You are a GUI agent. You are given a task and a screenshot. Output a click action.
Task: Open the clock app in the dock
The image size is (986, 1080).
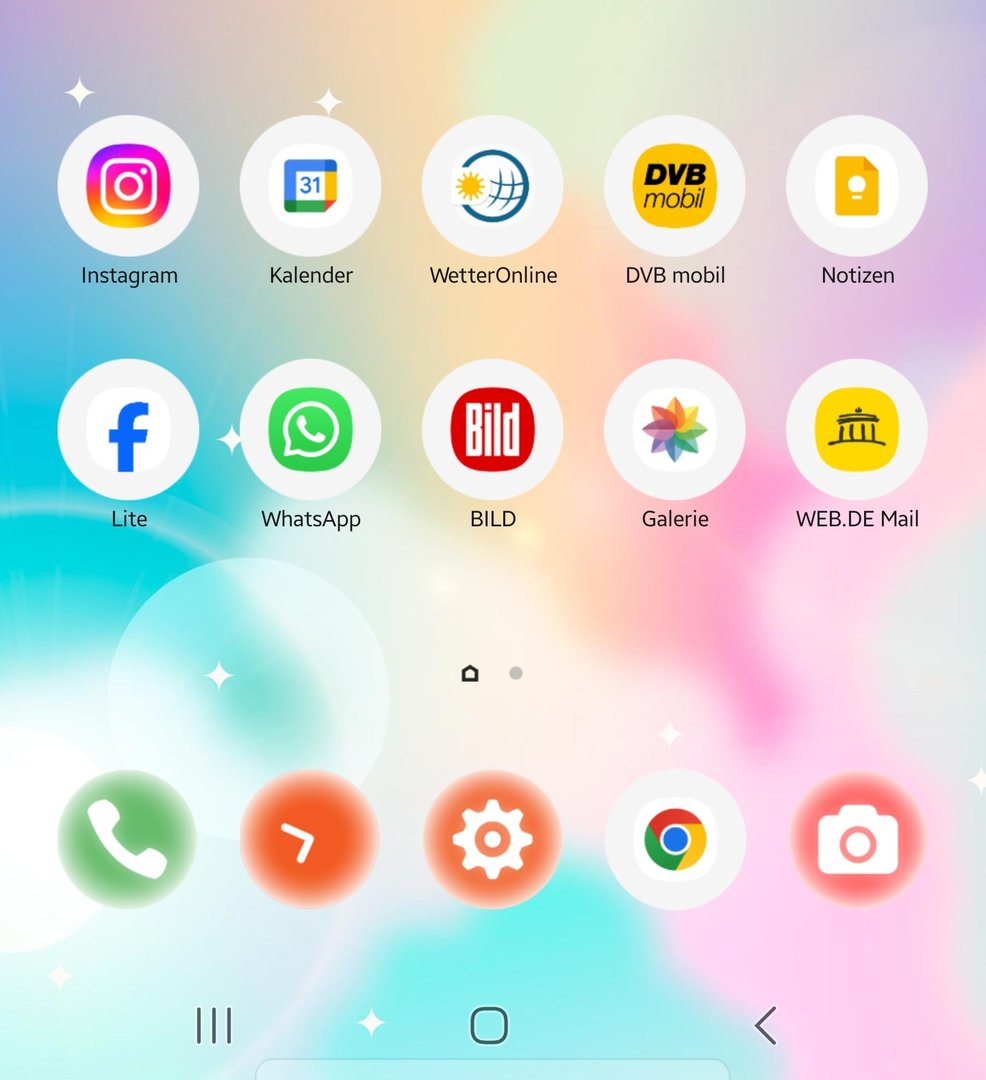click(309, 840)
